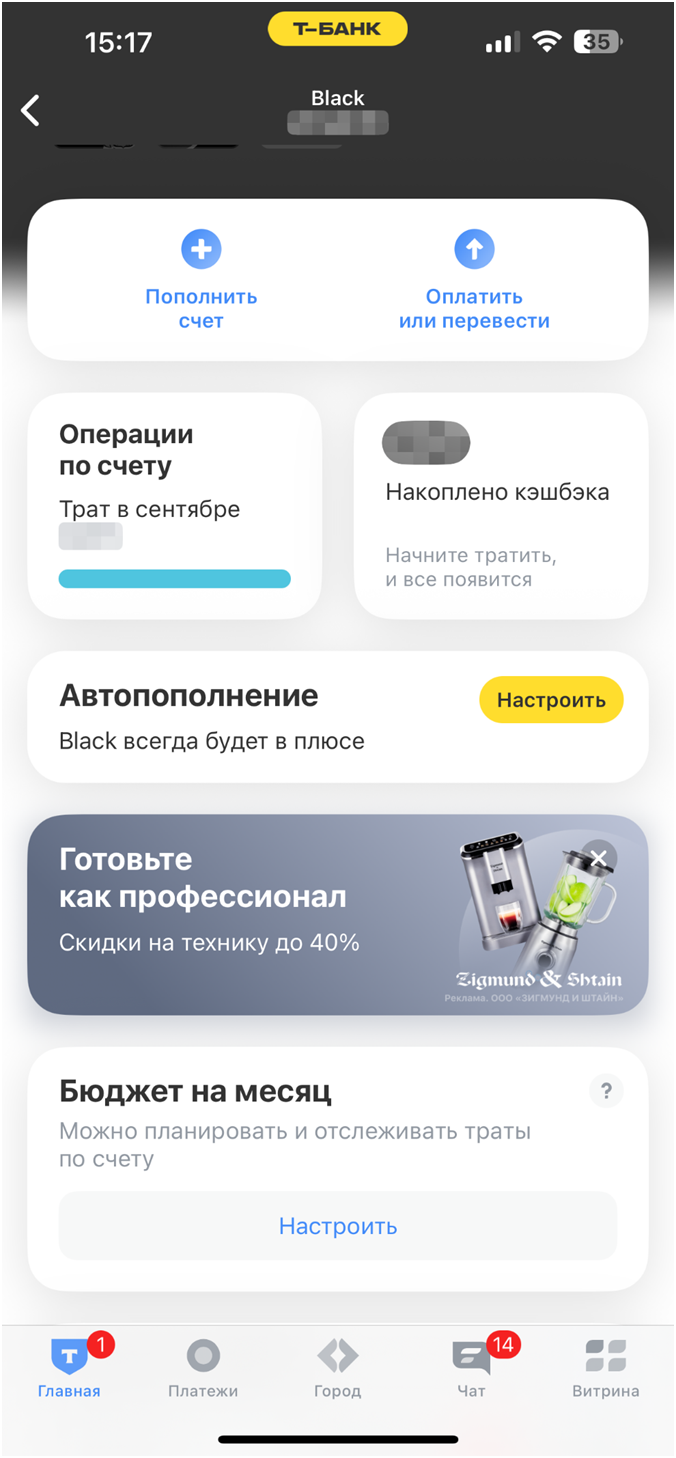
Task: Switch to the Главная tab
Action: (70, 1368)
